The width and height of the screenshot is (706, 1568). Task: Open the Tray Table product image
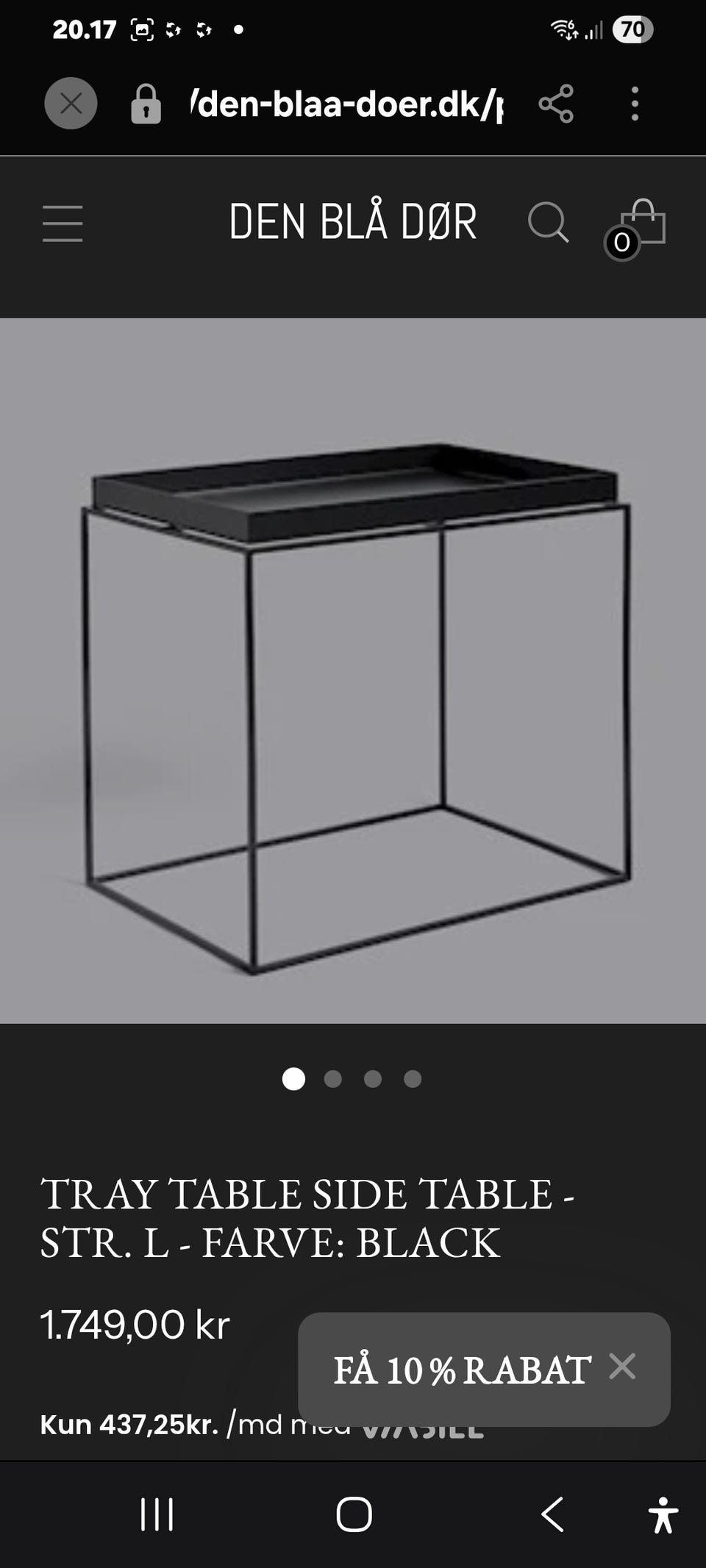(353, 670)
